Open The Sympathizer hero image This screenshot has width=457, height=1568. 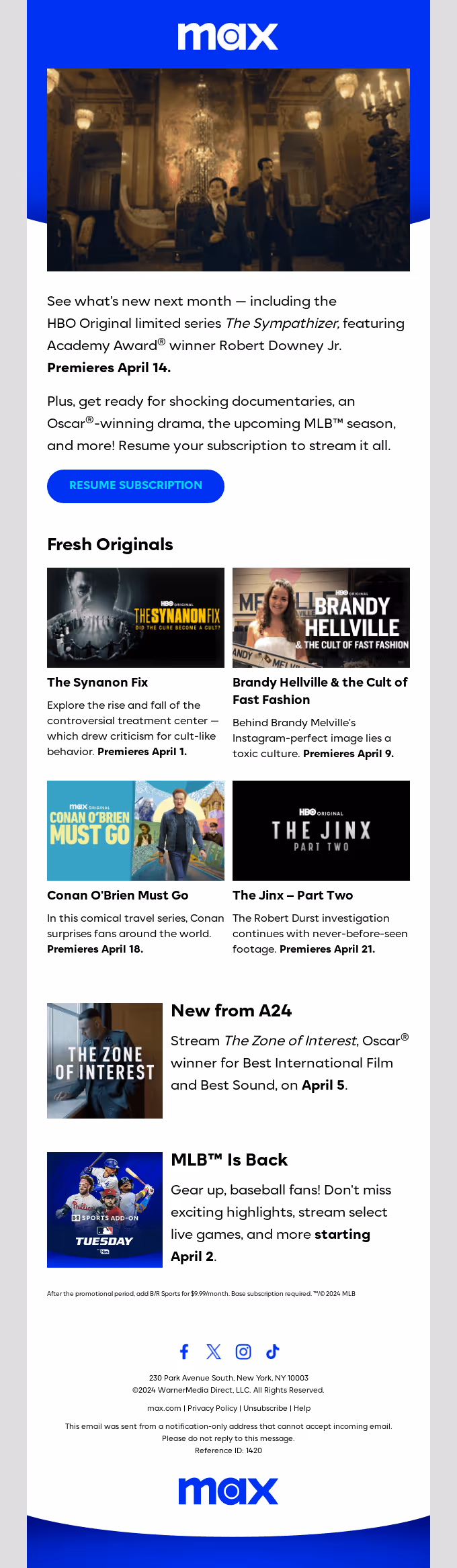tap(228, 169)
